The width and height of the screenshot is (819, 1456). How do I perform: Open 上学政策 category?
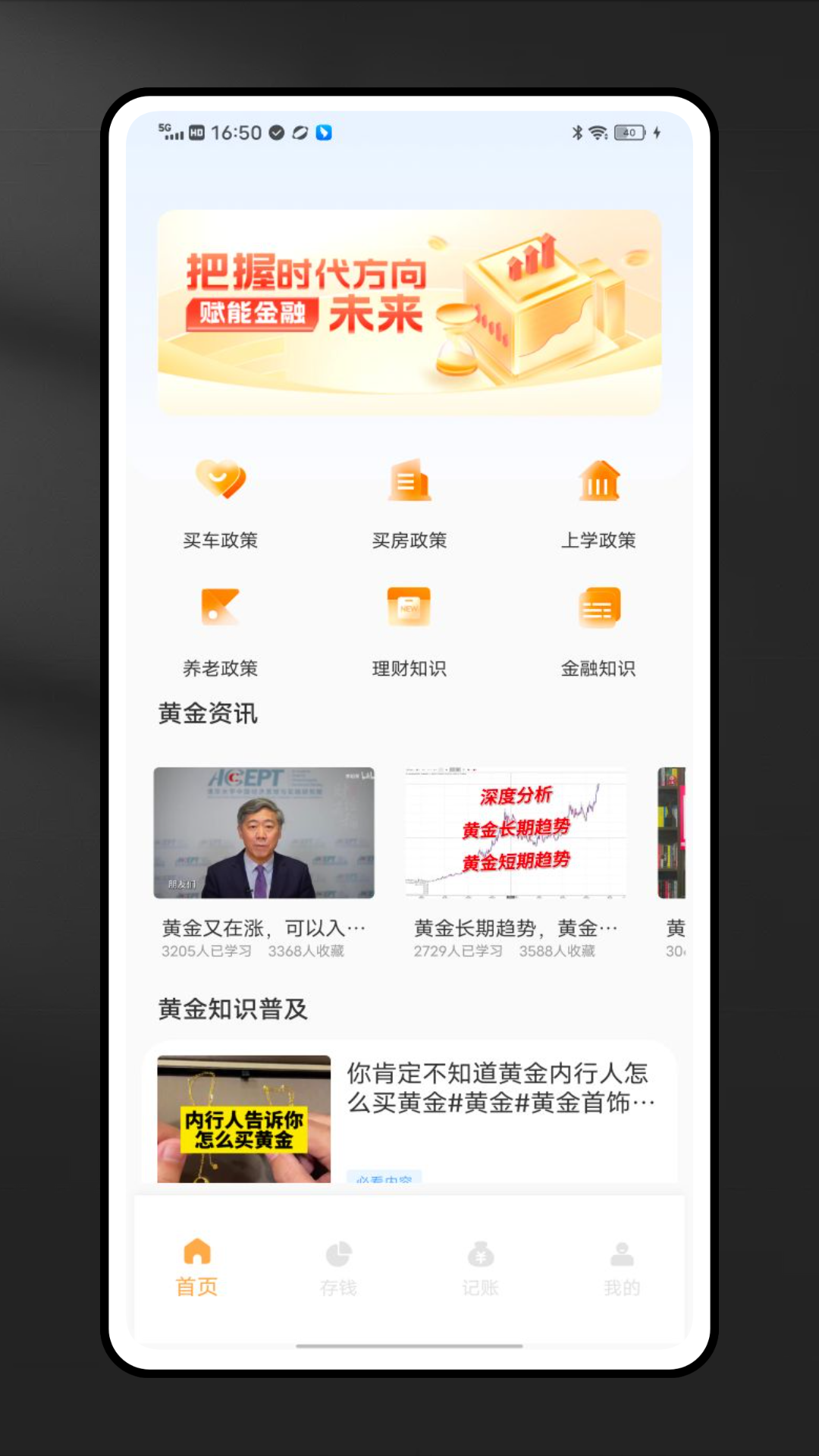click(x=598, y=500)
